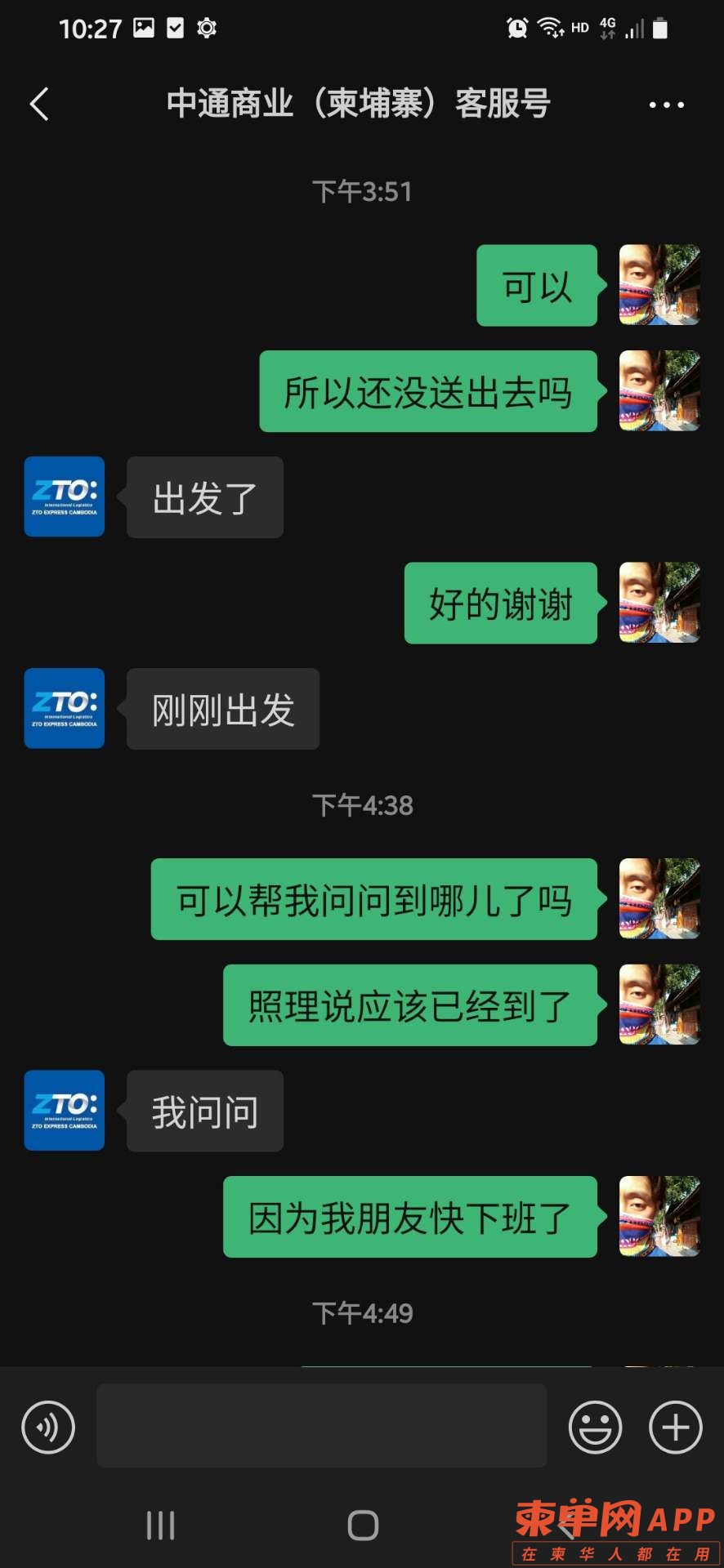This screenshot has height=1568, width=724.
Task: Open own avatar beside '可以'
Action: [659, 285]
